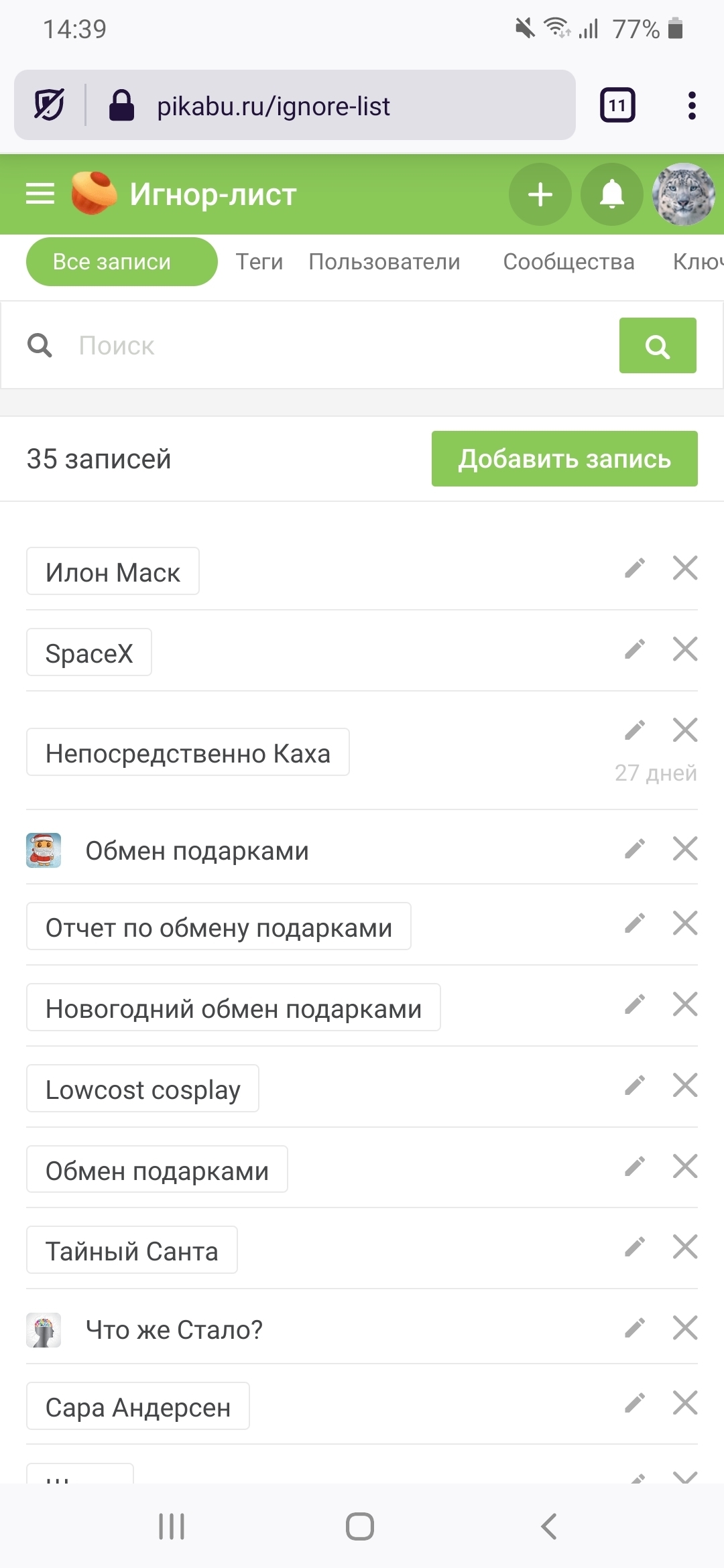Open the browser tabs switcher

coord(617,105)
